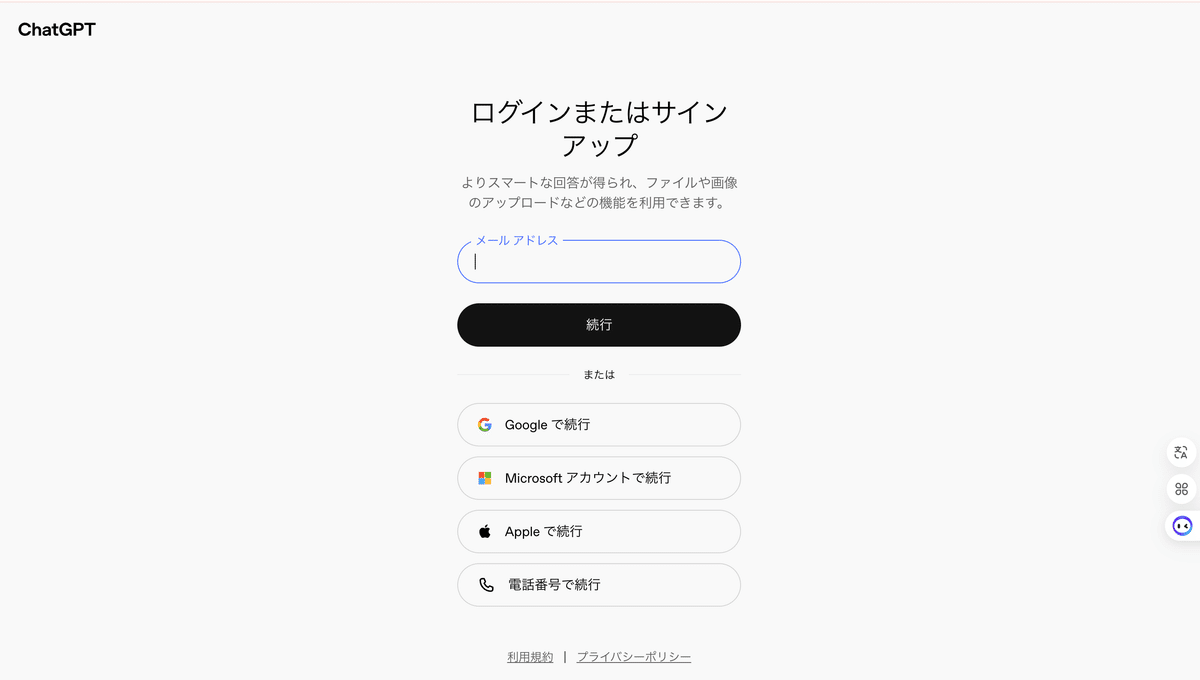
Task: Select Apple で続行
Action: coord(598,532)
